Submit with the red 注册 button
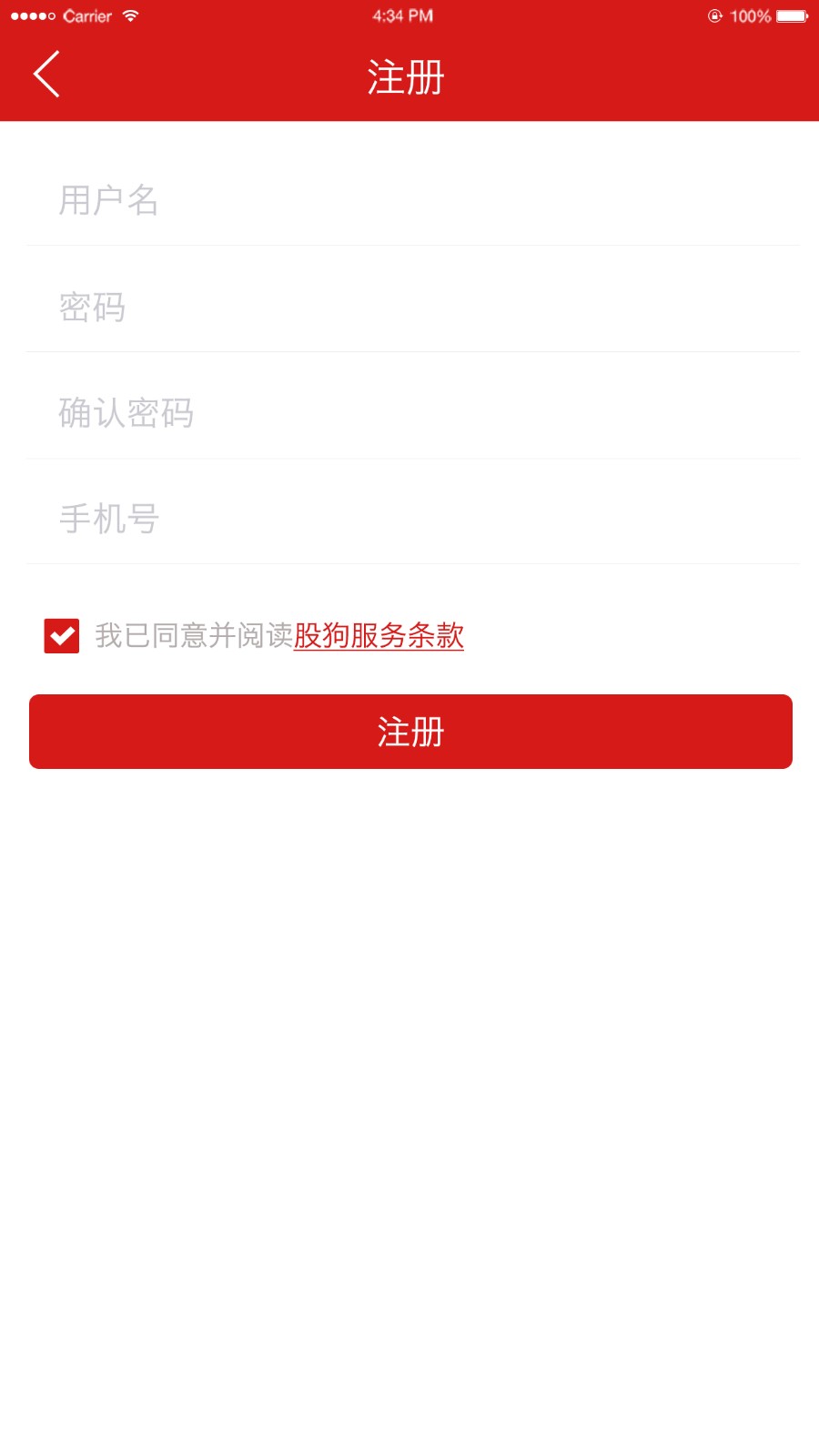 pos(410,732)
